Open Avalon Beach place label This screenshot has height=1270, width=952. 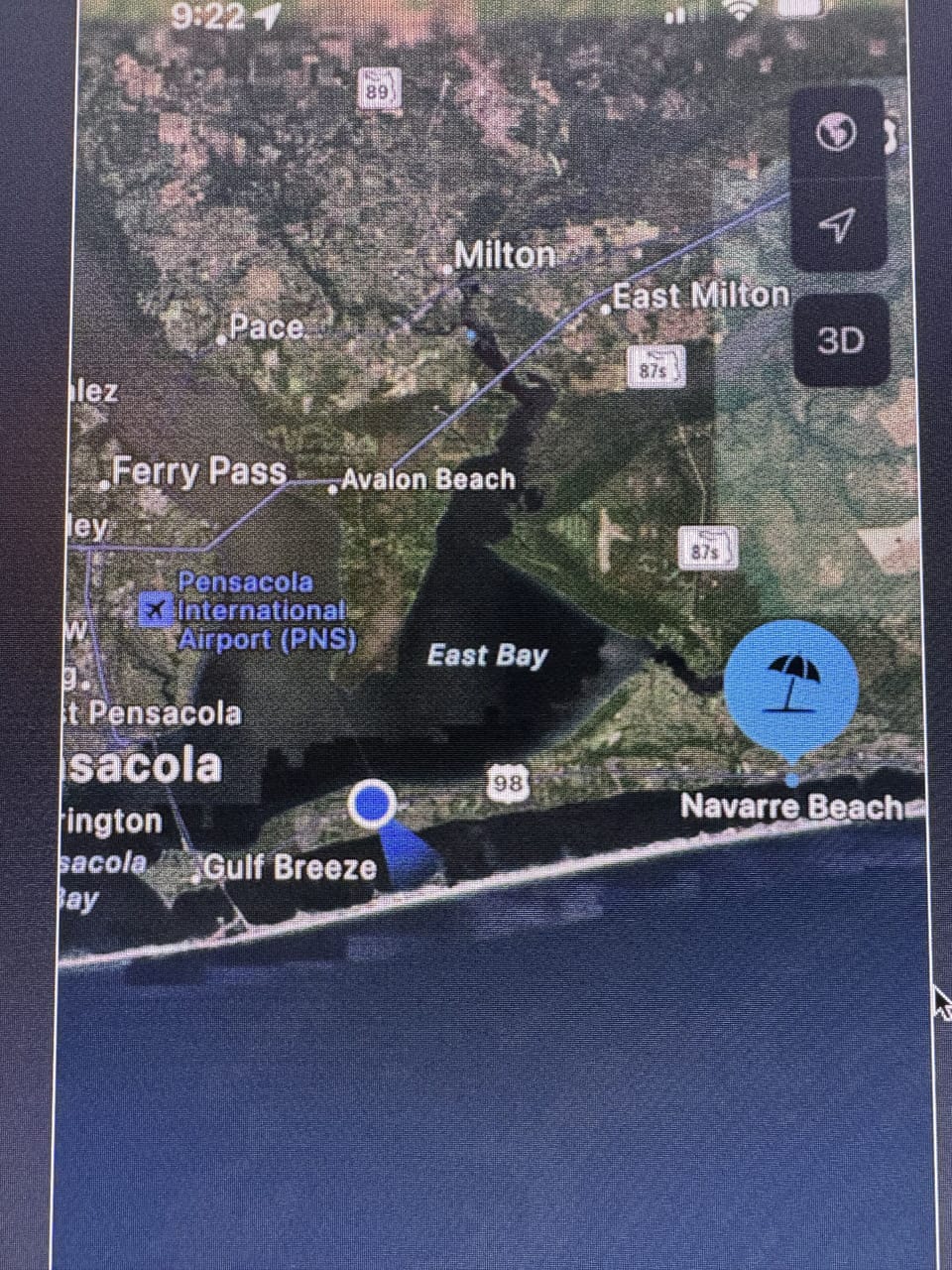point(428,479)
